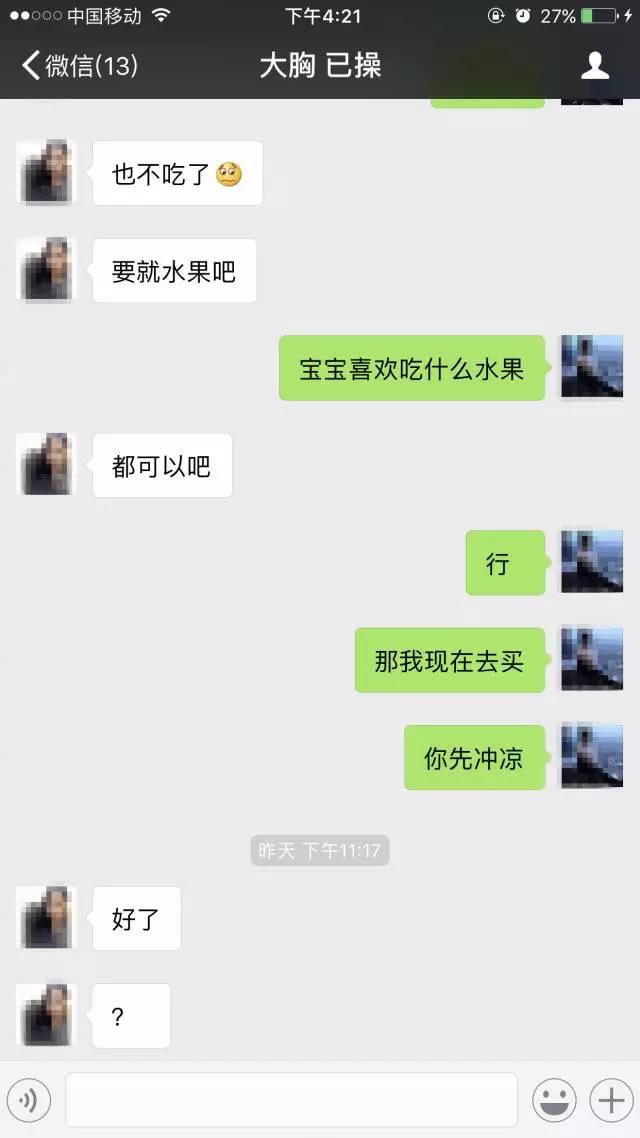Open the emoji sticker panel
The image size is (640, 1138).
(x=553, y=1100)
